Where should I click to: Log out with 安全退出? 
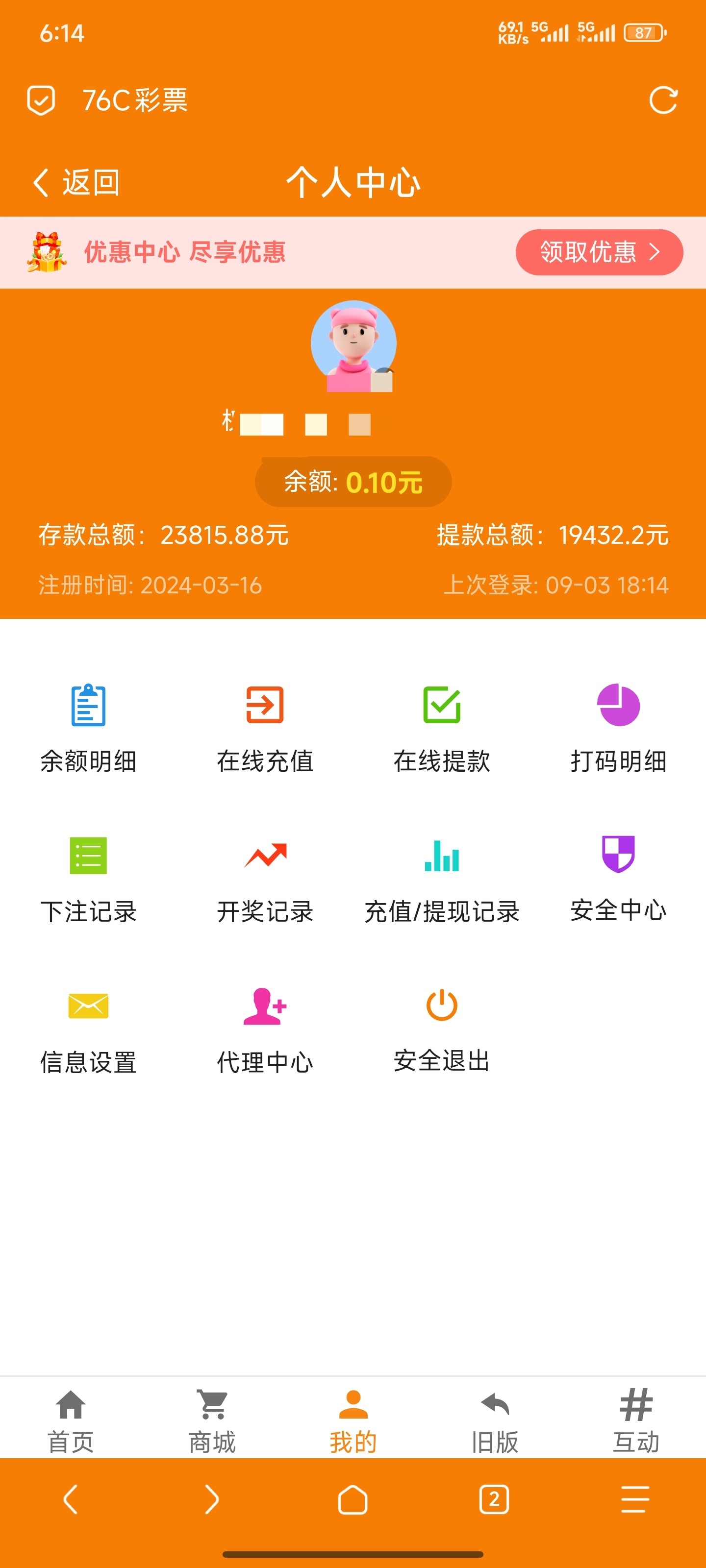point(442,1029)
